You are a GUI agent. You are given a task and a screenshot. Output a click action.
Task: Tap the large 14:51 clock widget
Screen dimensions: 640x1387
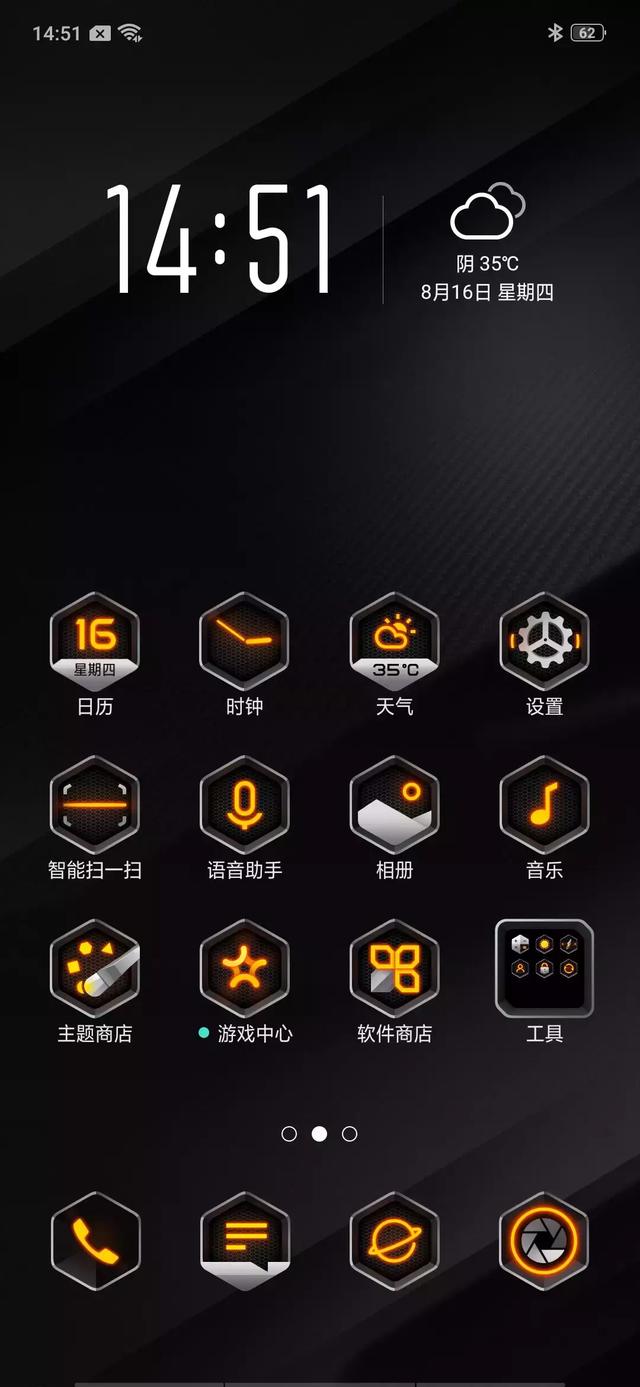(219, 240)
